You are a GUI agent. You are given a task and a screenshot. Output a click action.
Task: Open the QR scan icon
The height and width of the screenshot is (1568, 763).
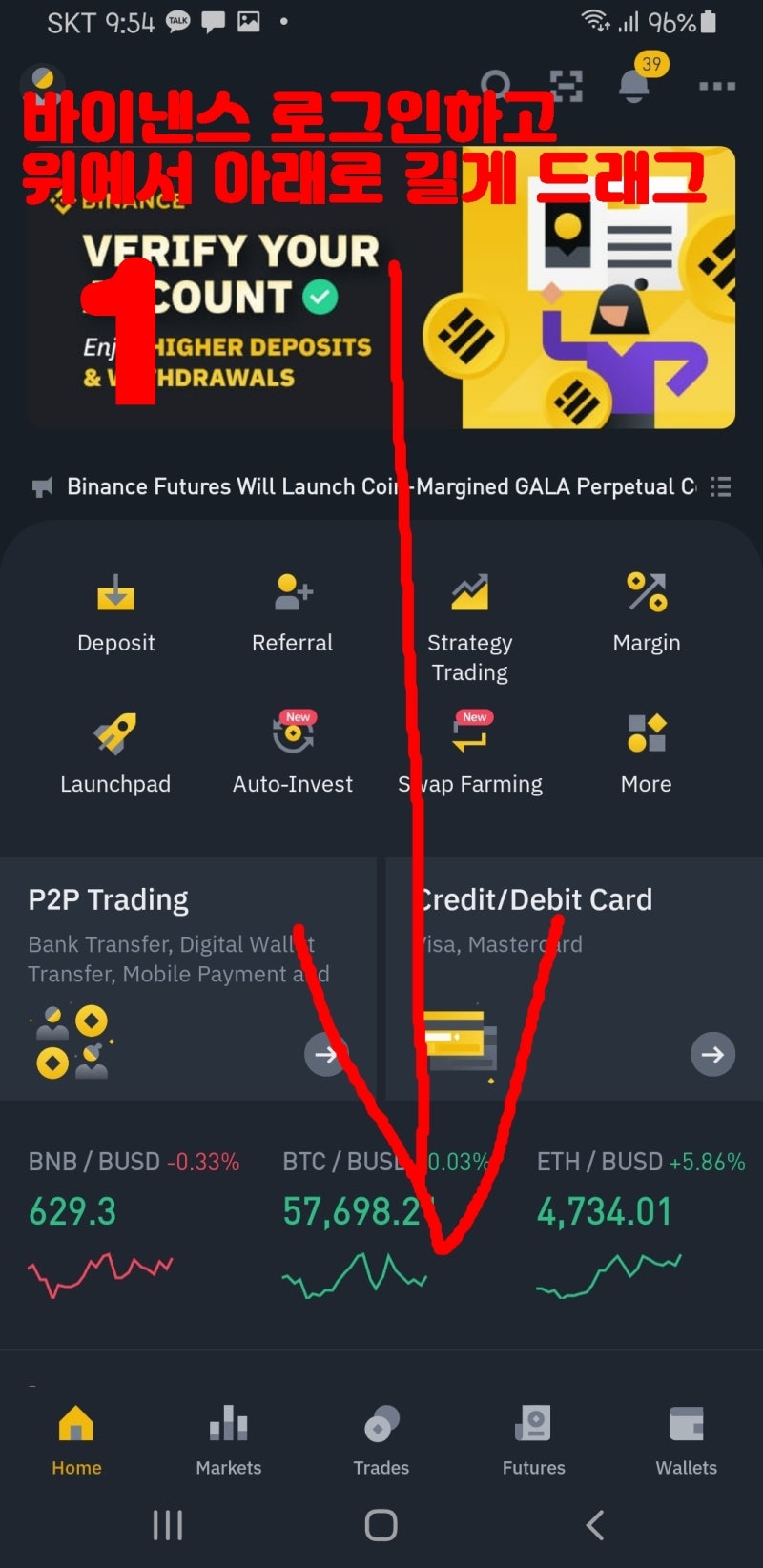(567, 86)
